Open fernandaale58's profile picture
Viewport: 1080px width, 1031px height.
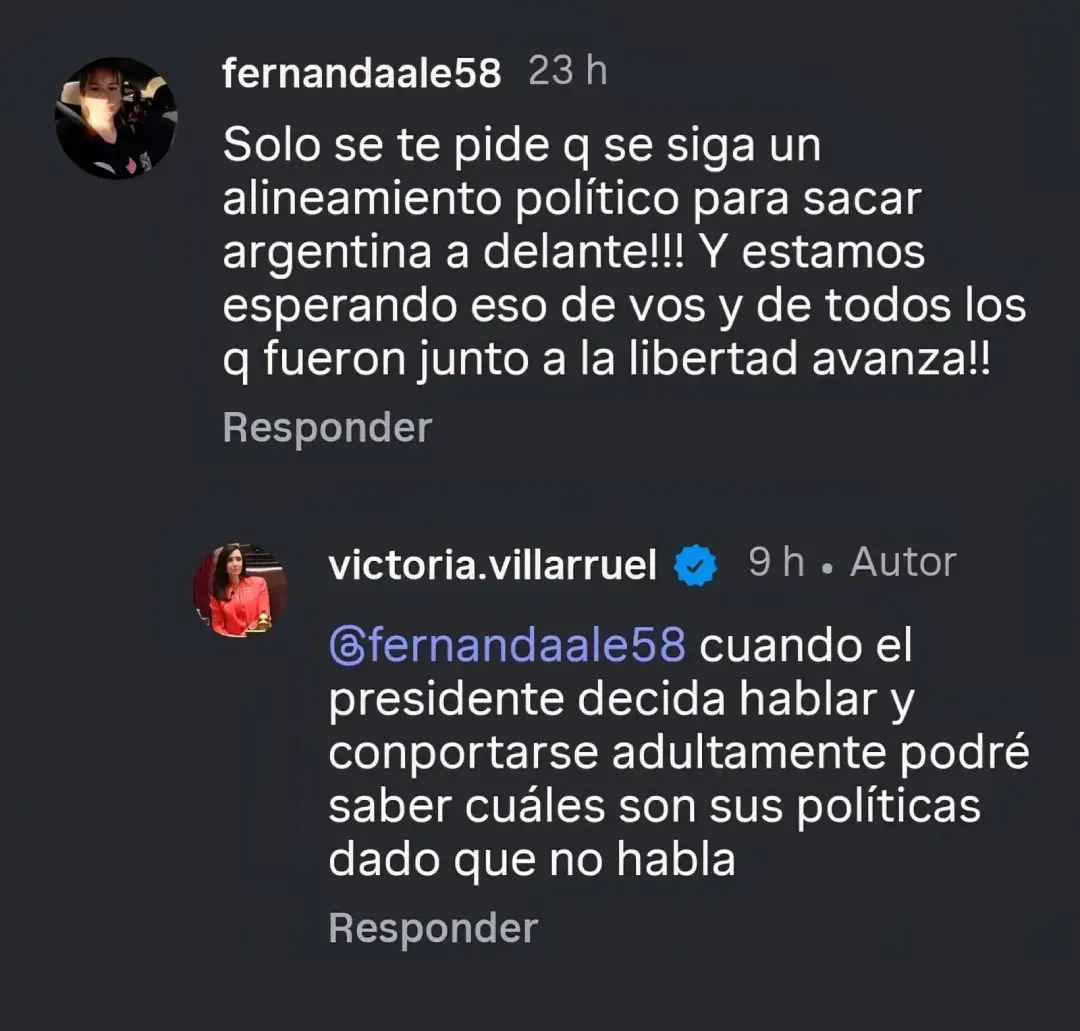pyautogui.click(x=116, y=118)
